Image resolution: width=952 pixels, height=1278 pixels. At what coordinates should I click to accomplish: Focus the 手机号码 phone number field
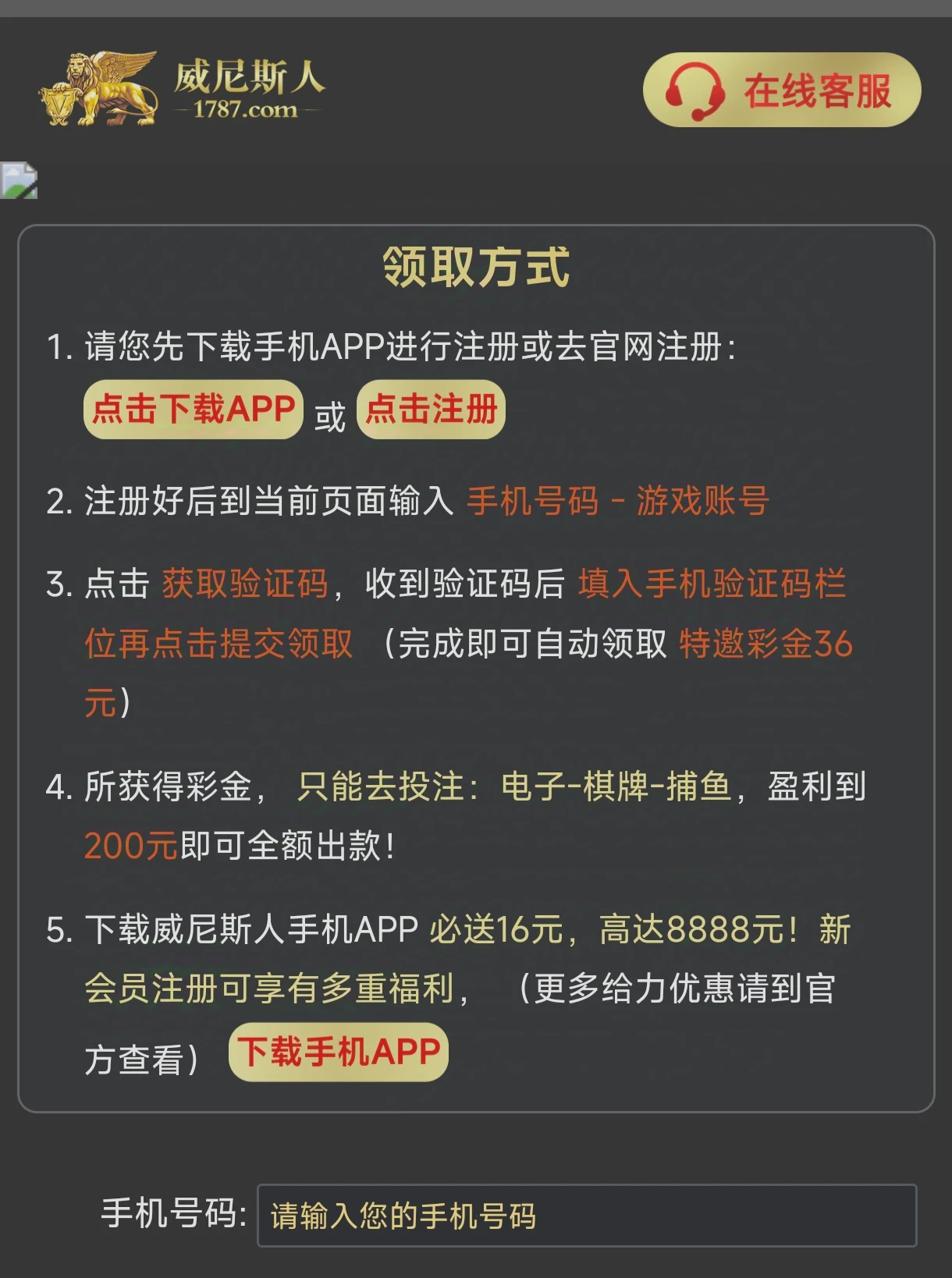point(586,1215)
